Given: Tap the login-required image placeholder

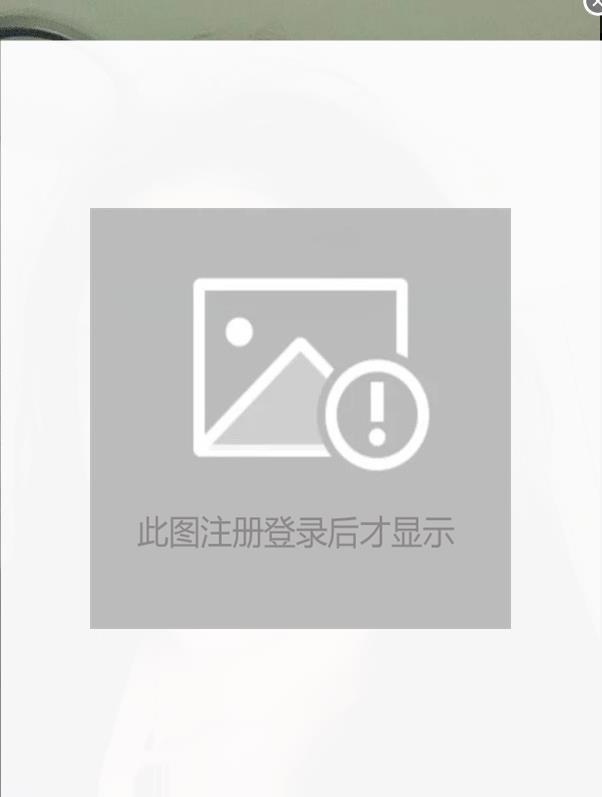Looking at the screenshot, I should [x=300, y=418].
